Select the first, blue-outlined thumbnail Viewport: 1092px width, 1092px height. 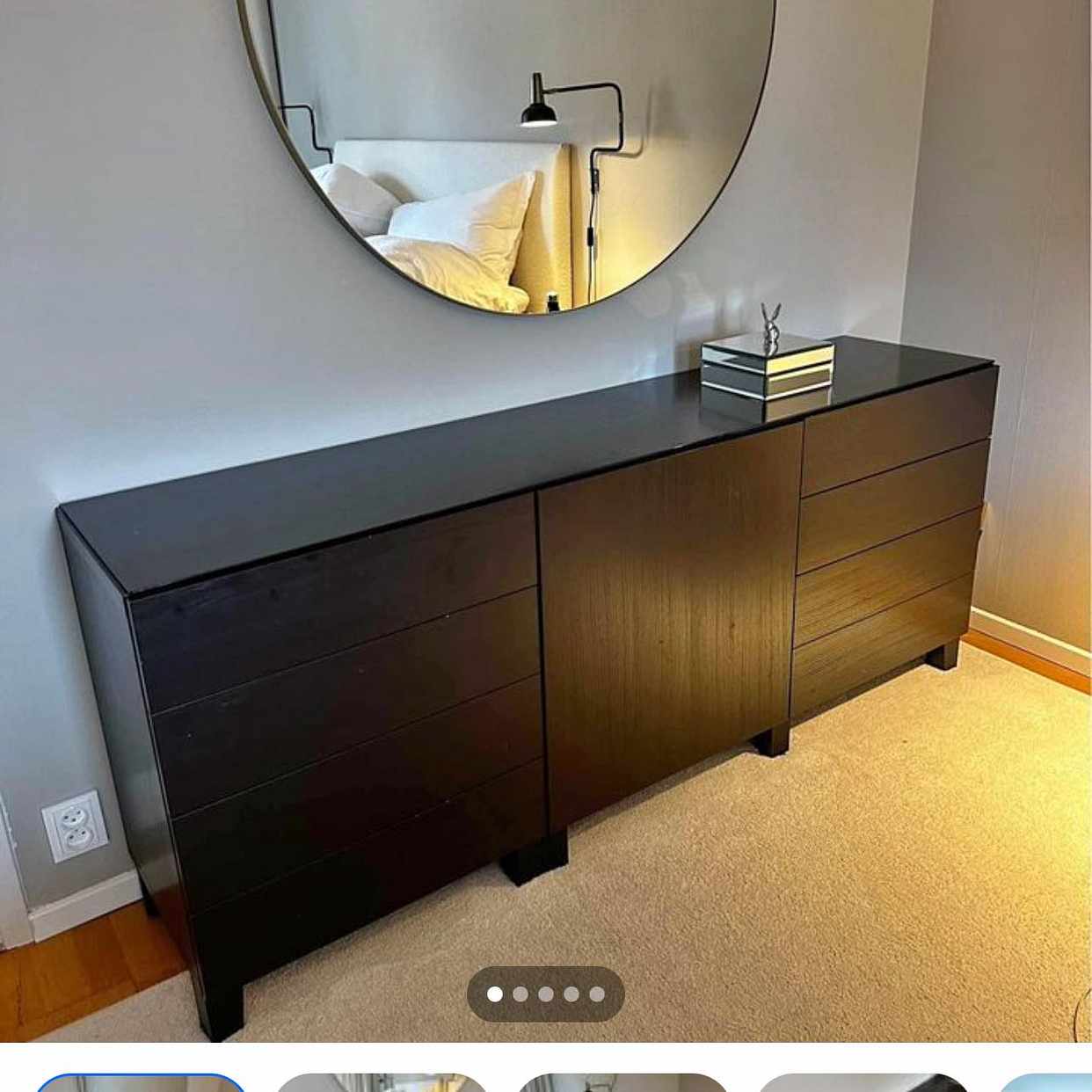pos(141,1083)
